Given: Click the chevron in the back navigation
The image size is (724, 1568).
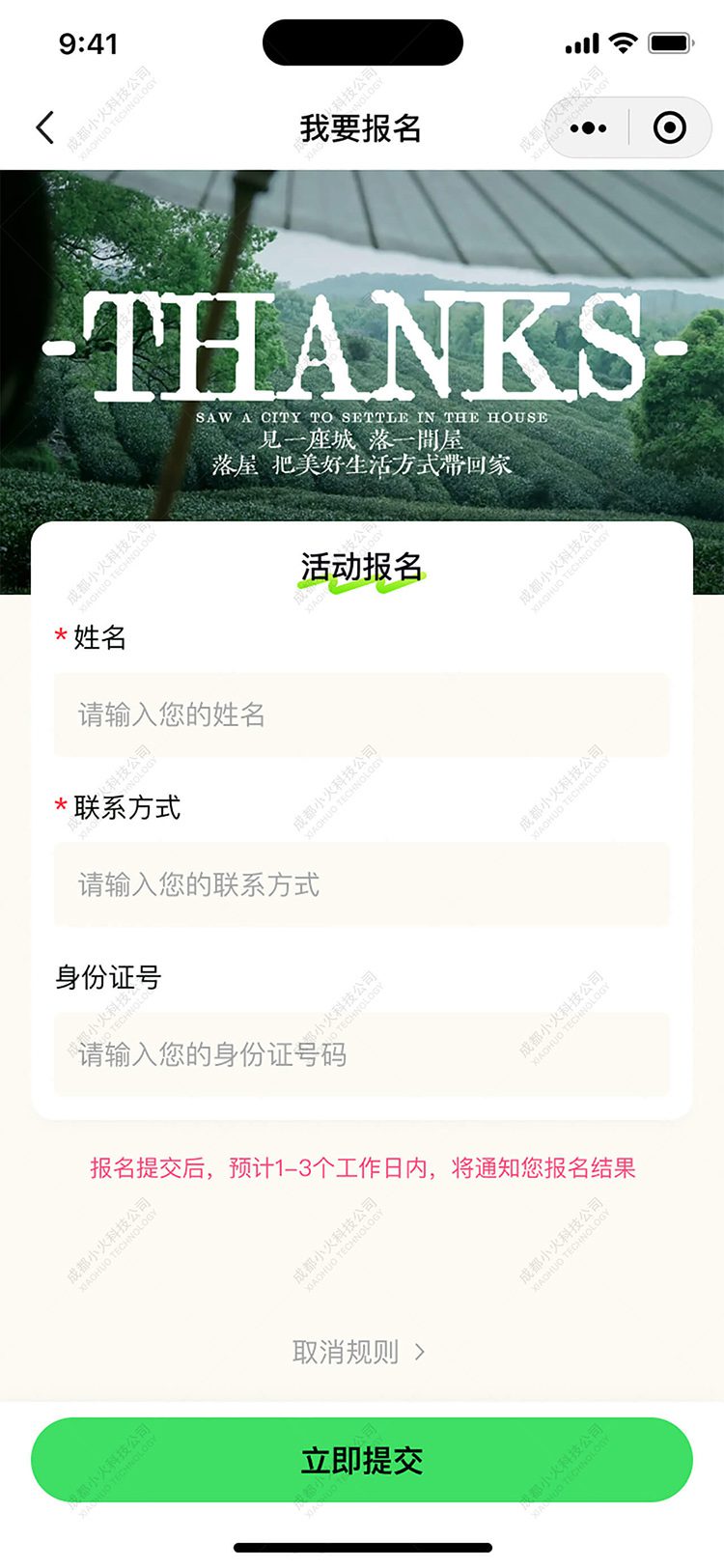Looking at the screenshot, I should [42, 126].
